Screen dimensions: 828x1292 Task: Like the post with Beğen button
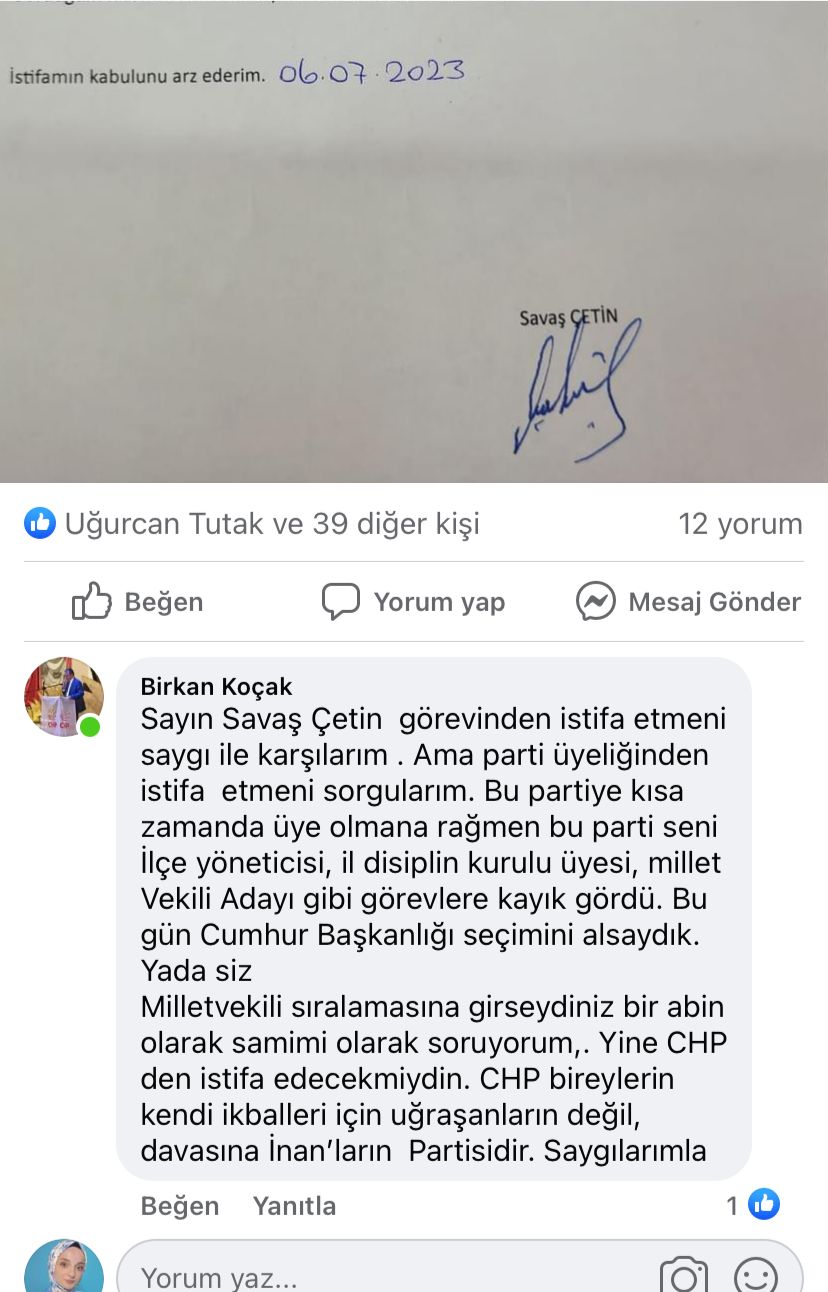(x=137, y=602)
